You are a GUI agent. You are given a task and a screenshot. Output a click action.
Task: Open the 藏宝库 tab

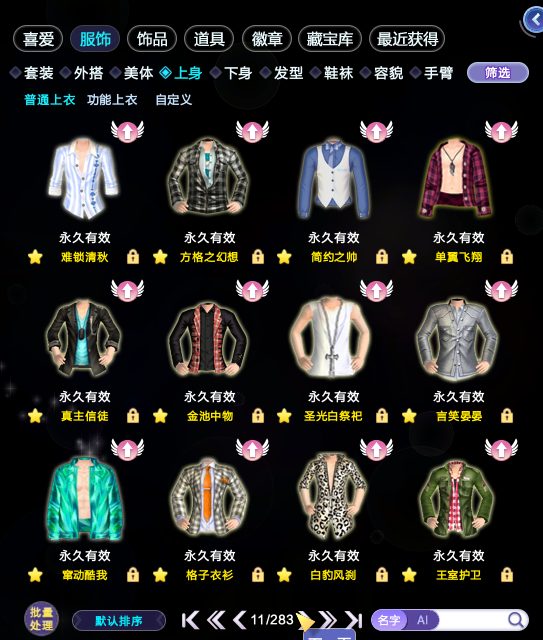tap(330, 39)
